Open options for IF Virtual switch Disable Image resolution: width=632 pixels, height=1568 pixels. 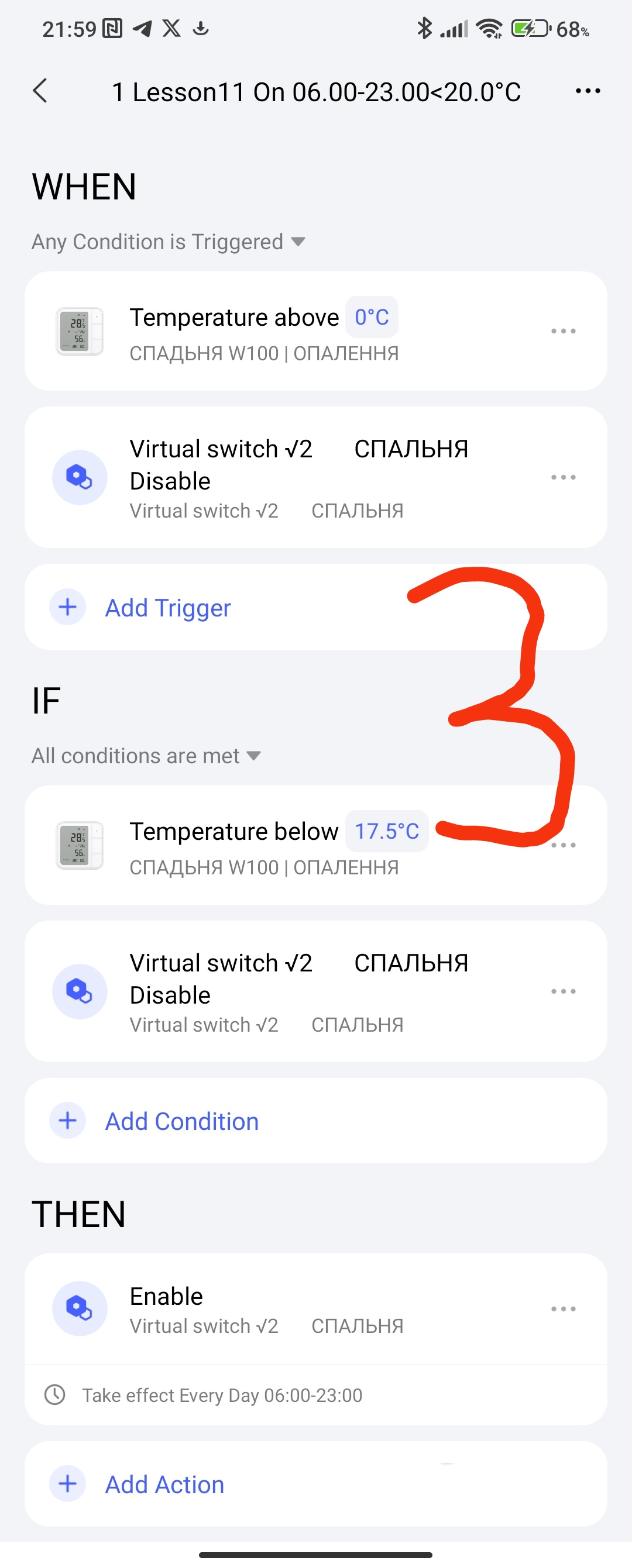pos(562,991)
